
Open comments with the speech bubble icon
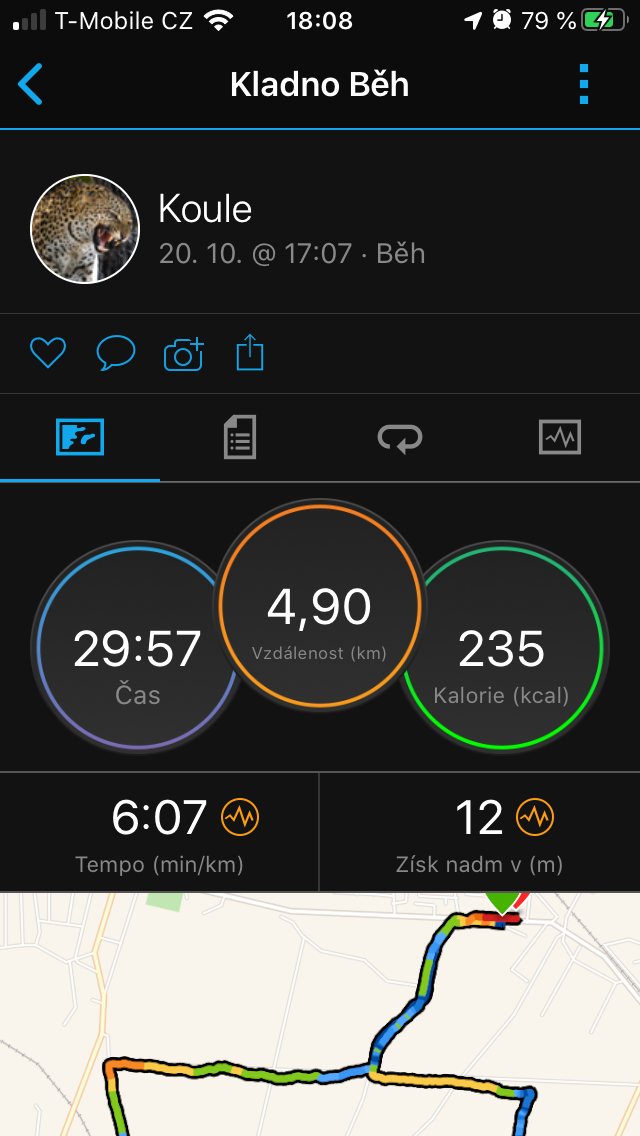coord(116,354)
